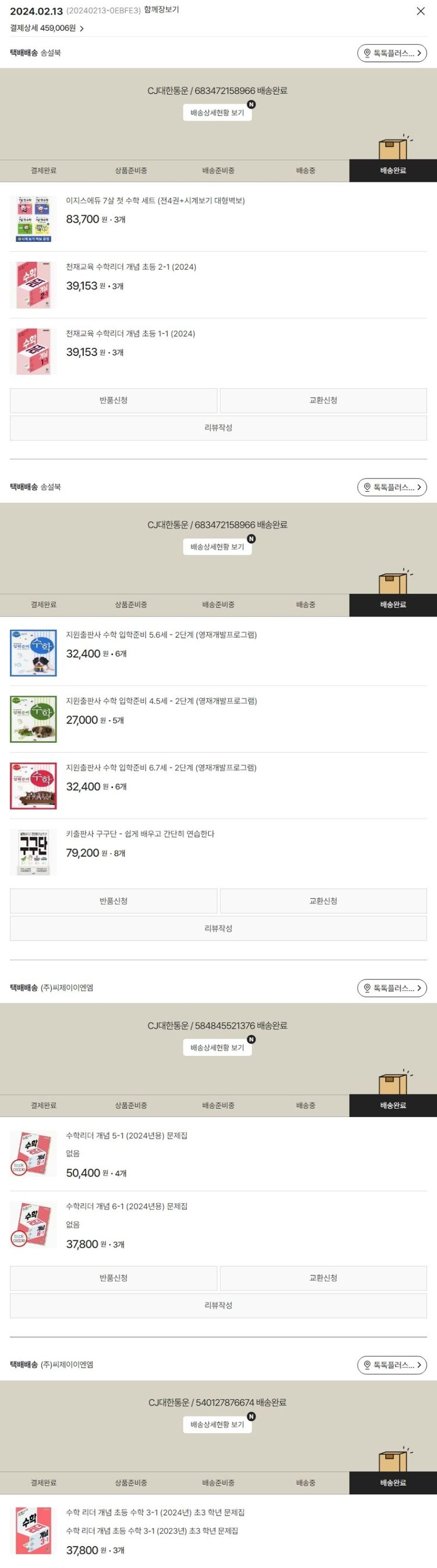The width and height of the screenshot is (437, 1568).
Task: Open the 키출판사 구구단 product
Action: (140, 834)
